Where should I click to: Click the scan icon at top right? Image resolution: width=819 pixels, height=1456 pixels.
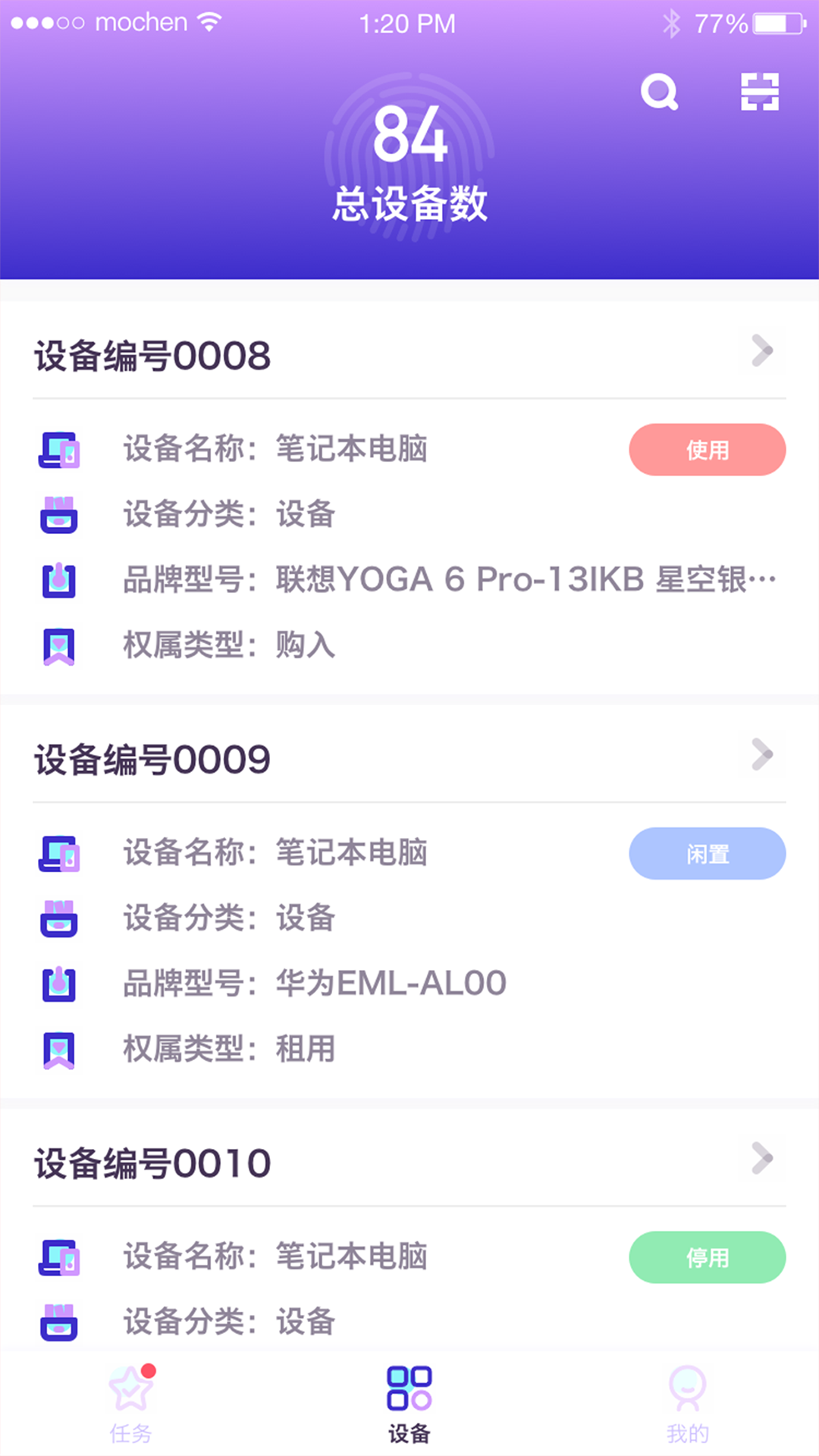(x=761, y=92)
